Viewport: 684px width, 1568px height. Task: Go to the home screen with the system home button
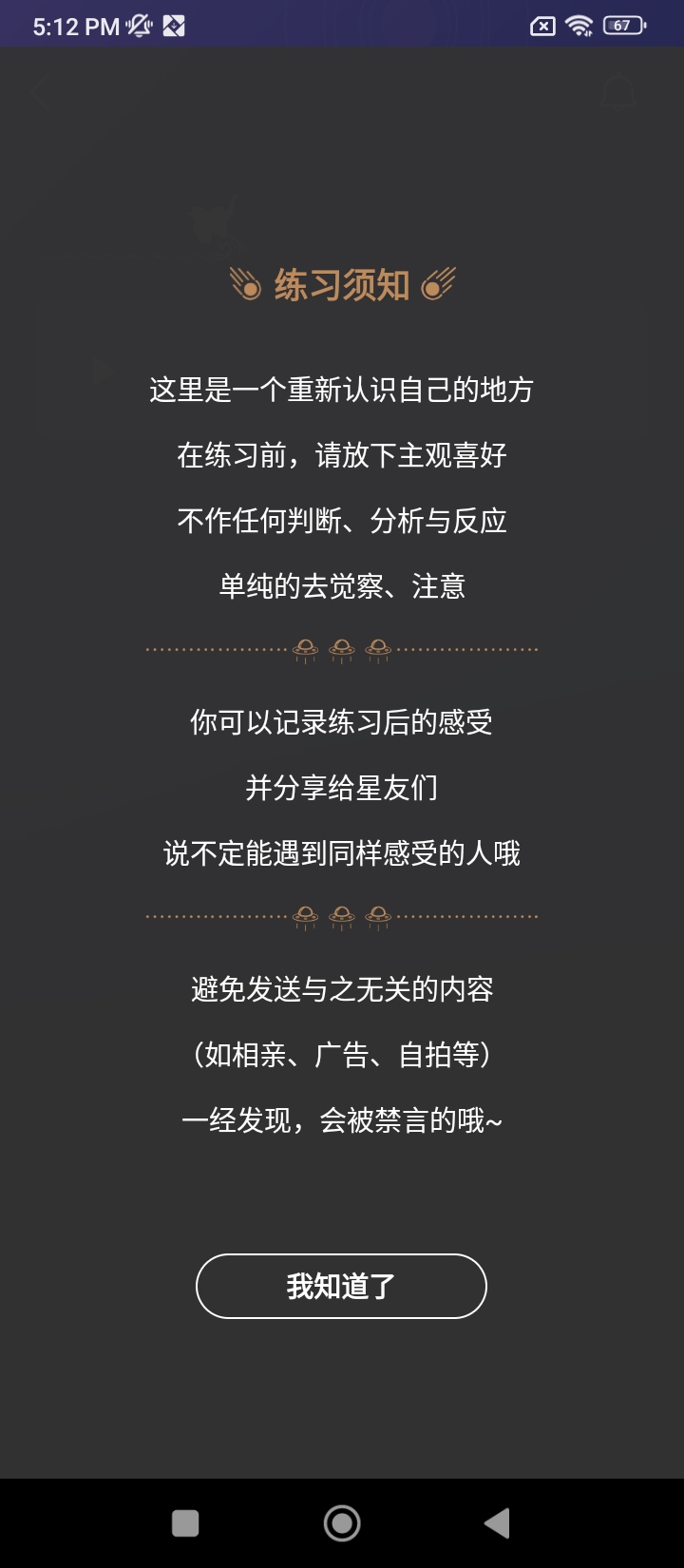point(342,1522)
